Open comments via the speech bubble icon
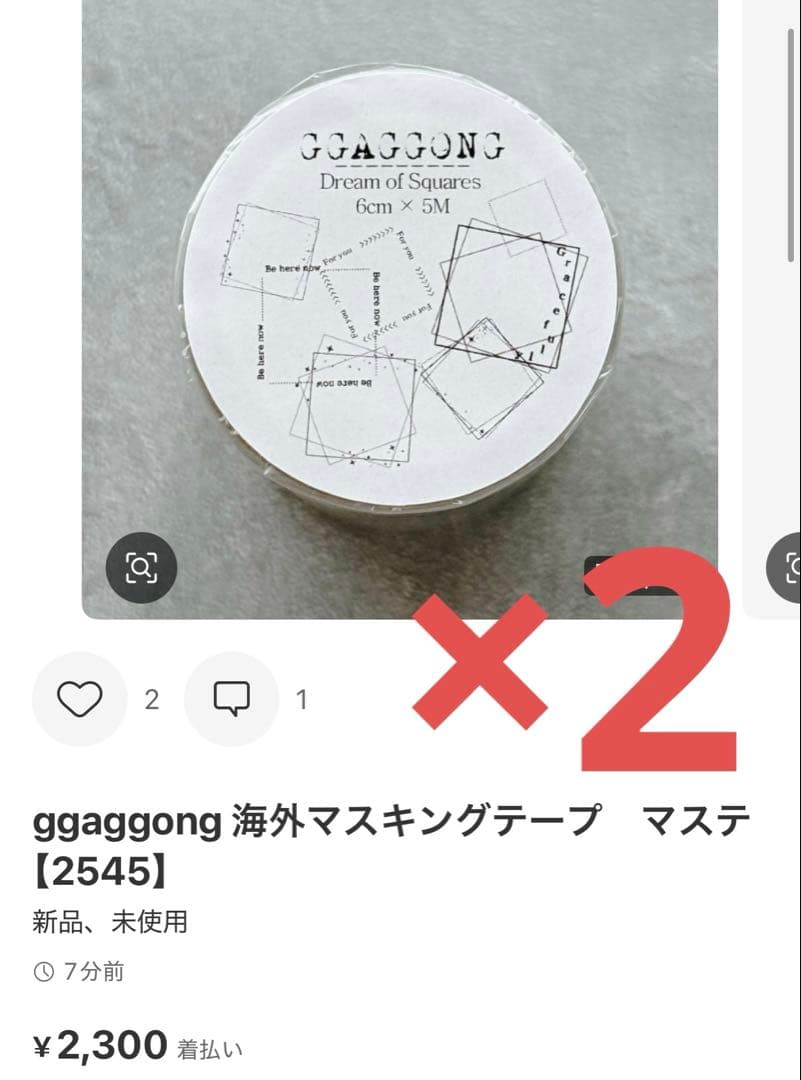The image size is (801, 1080). tap(231, 699)
